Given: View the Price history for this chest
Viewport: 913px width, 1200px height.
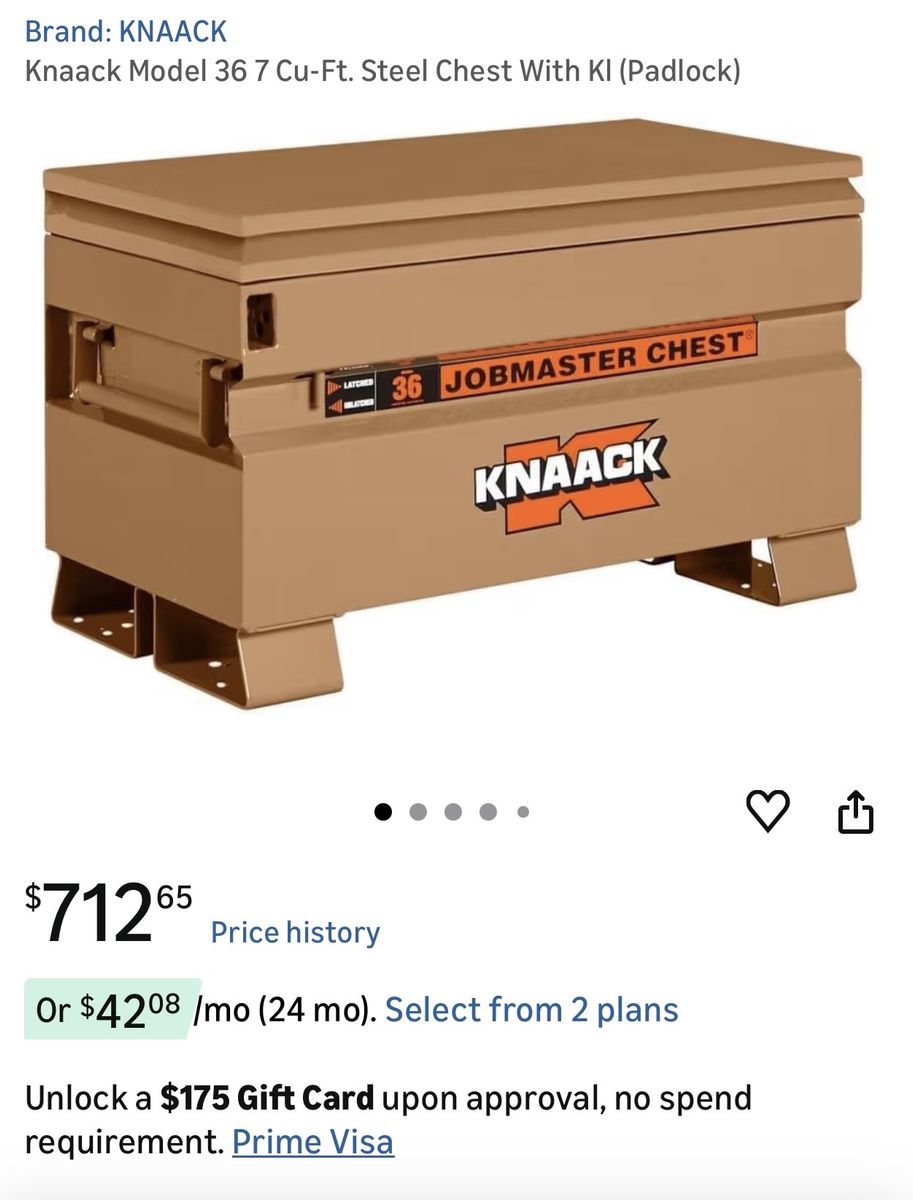Looking at the screenshot, I should click(x=294, y=932).
